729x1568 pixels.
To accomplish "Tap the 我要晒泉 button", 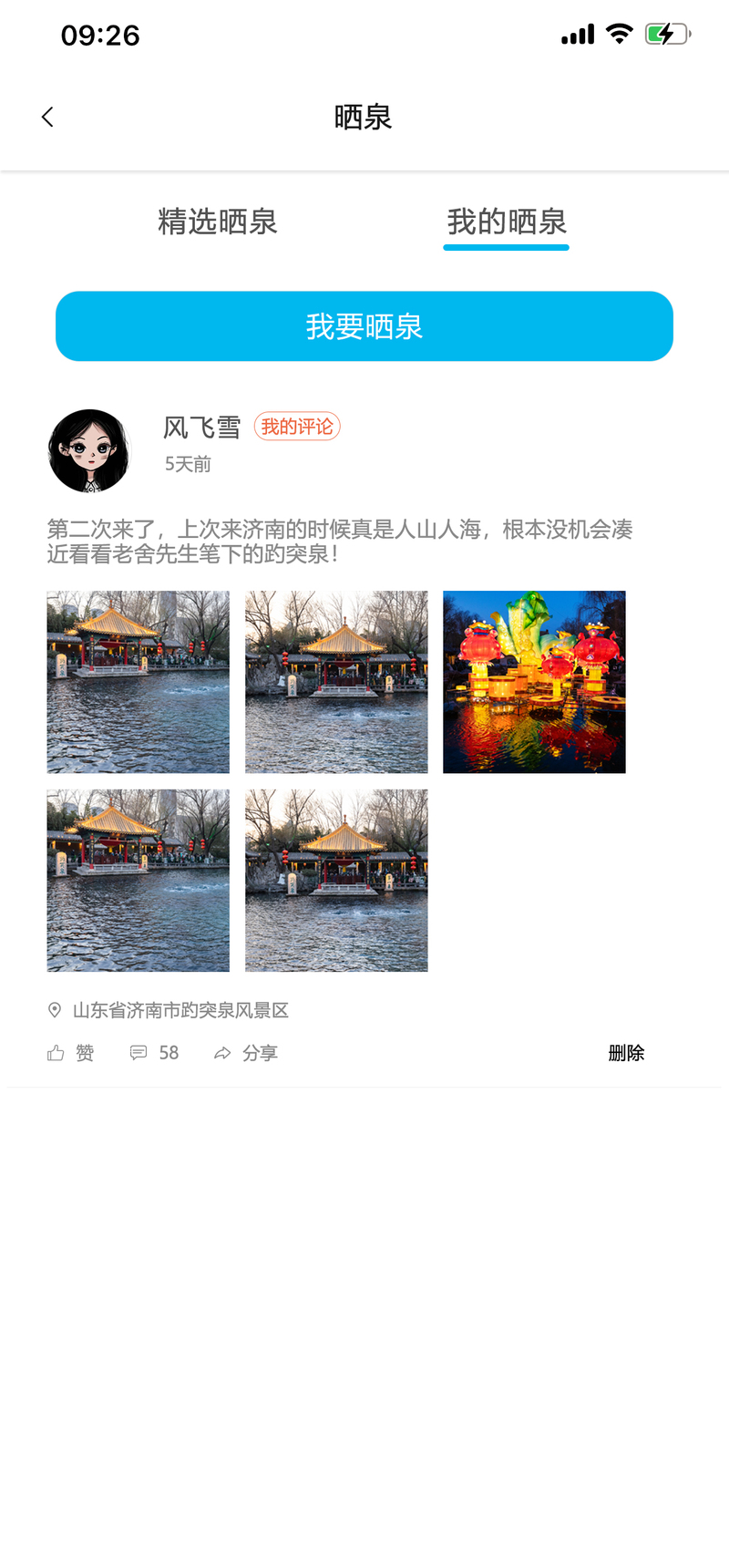I will (x=364, y=326).
